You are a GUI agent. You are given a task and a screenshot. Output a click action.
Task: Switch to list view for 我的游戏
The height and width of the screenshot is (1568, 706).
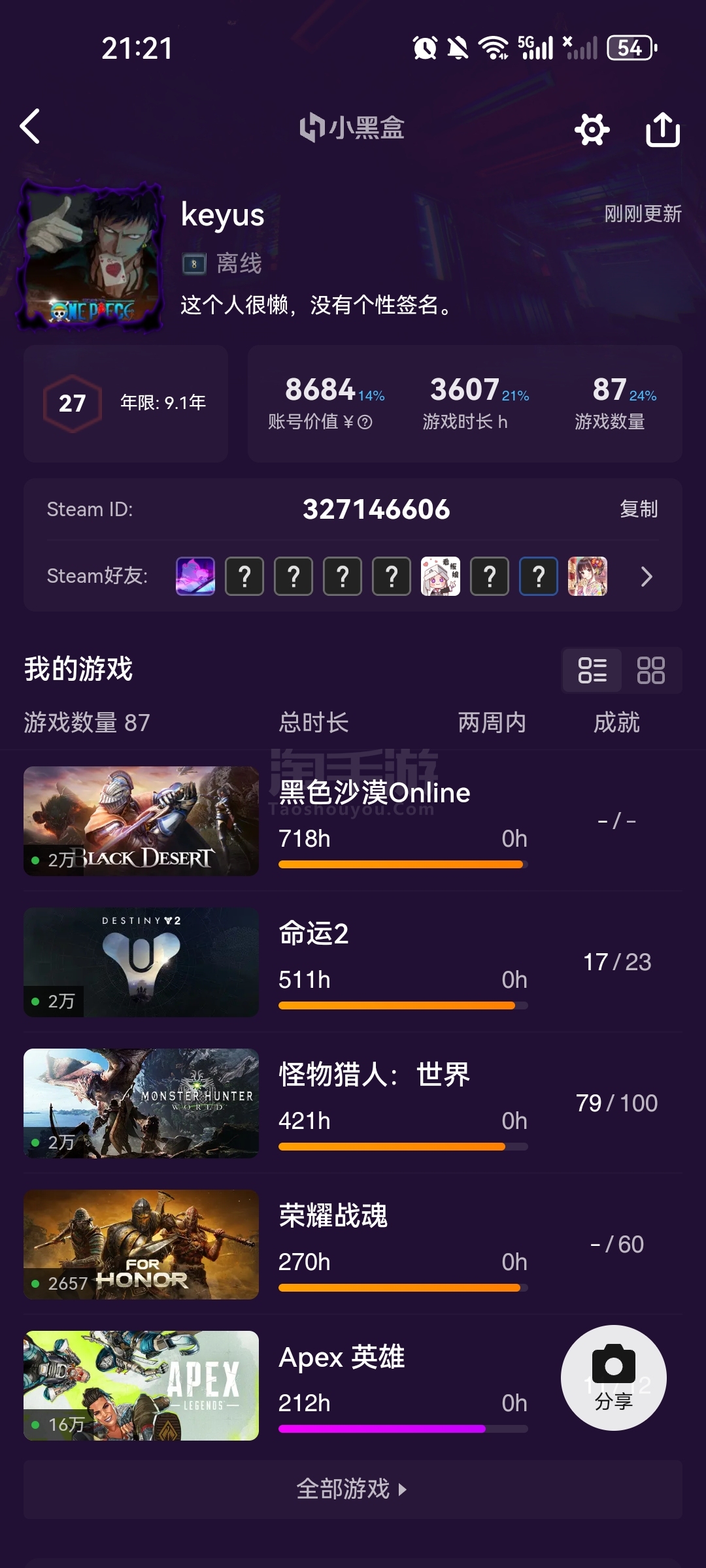pos(592,670)
